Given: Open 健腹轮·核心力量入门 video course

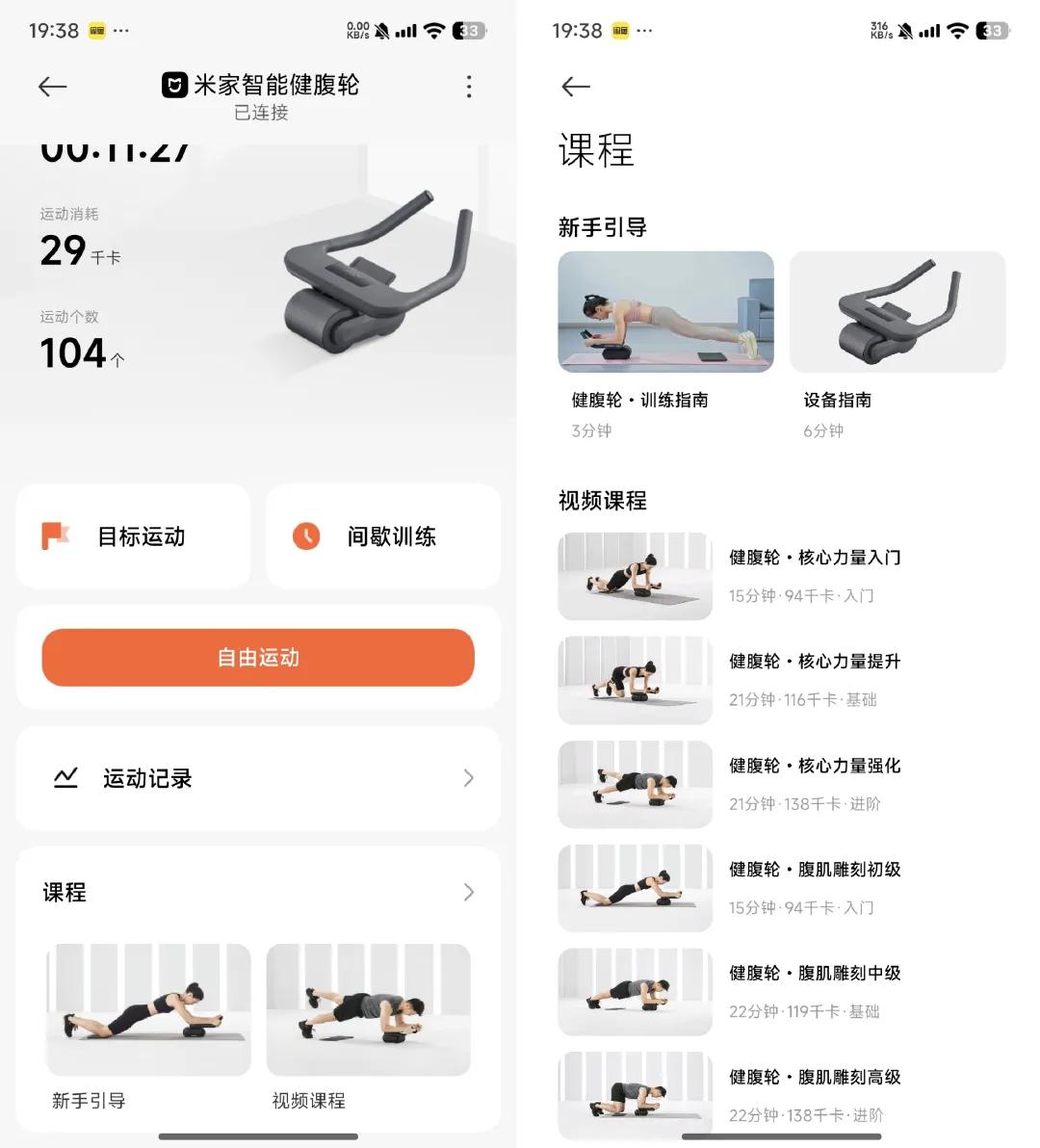Looking at the screenshot, I should point(780,576).
